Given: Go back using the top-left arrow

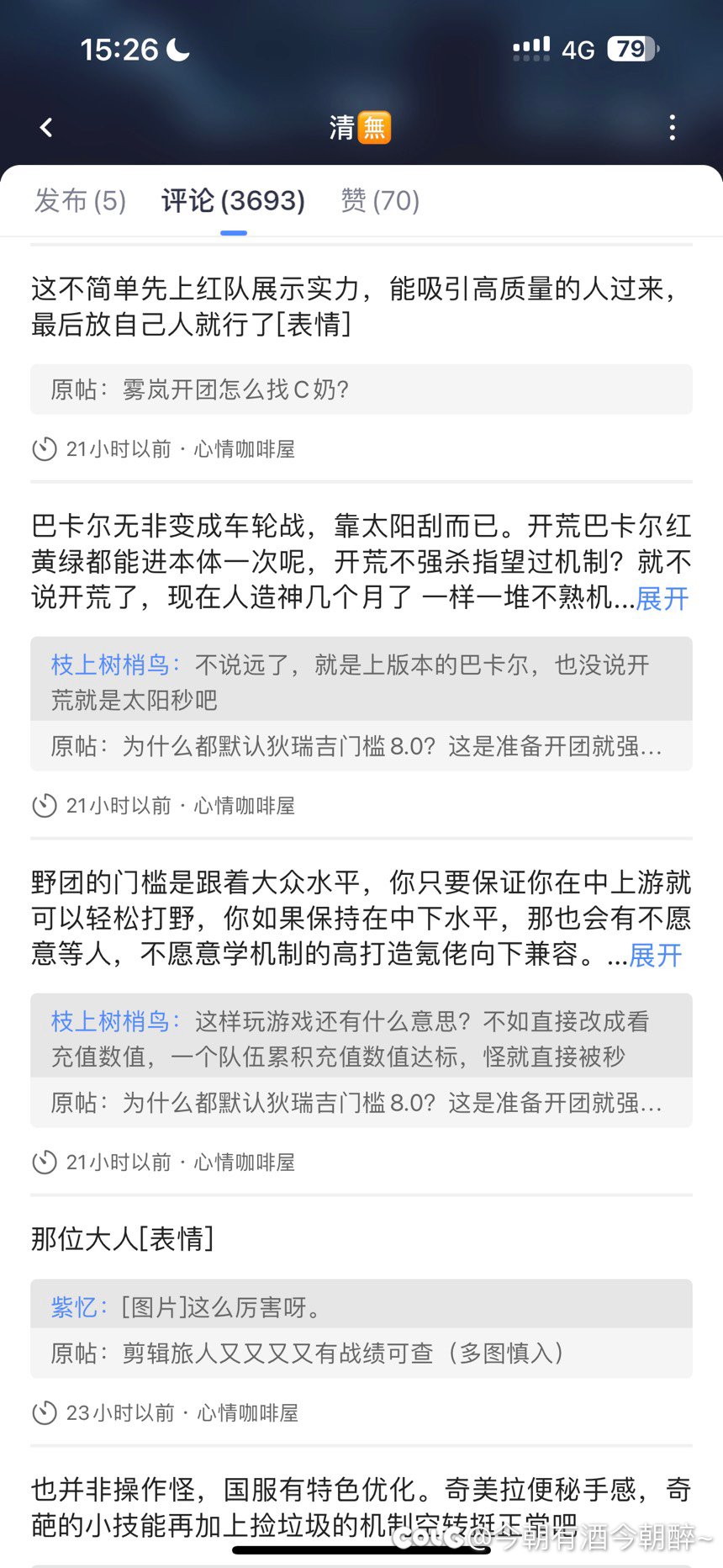Looking at the screenshot, I should [x=47, y=128].
